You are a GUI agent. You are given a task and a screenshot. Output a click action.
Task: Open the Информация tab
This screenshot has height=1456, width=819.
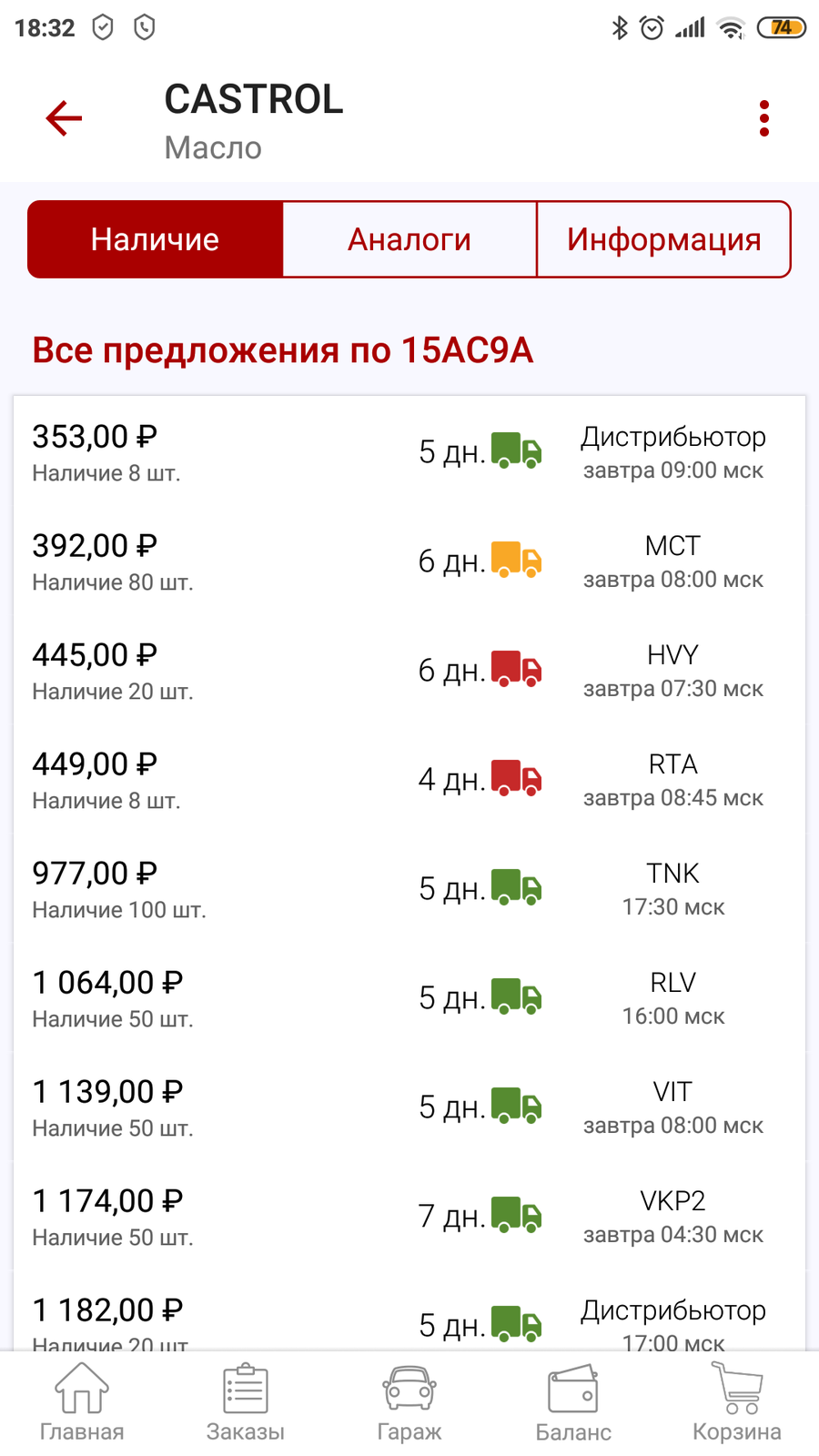tap(663, 239)
